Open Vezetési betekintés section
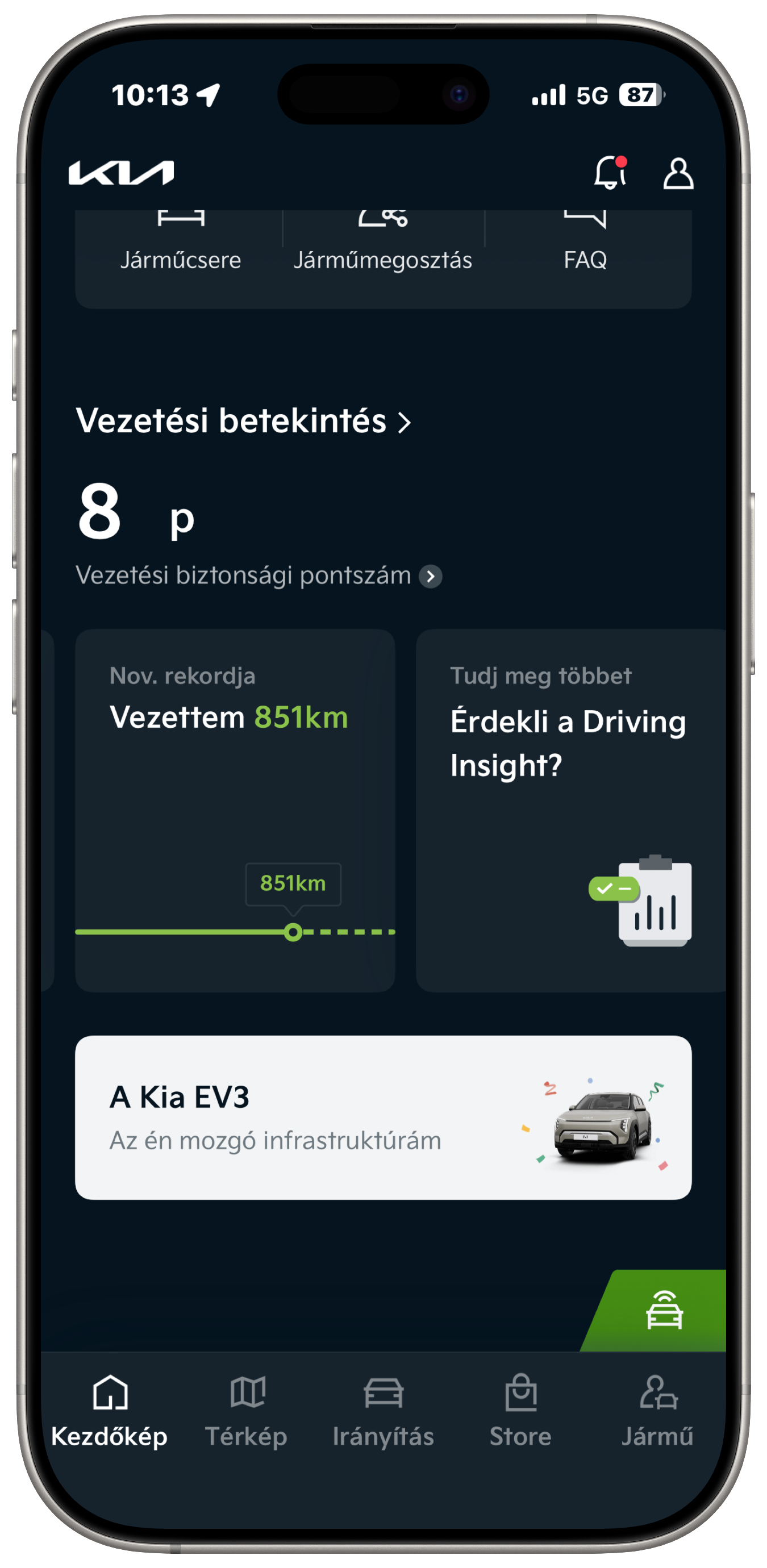Viewport: 767px width, 1568px height. coord(243,421)
